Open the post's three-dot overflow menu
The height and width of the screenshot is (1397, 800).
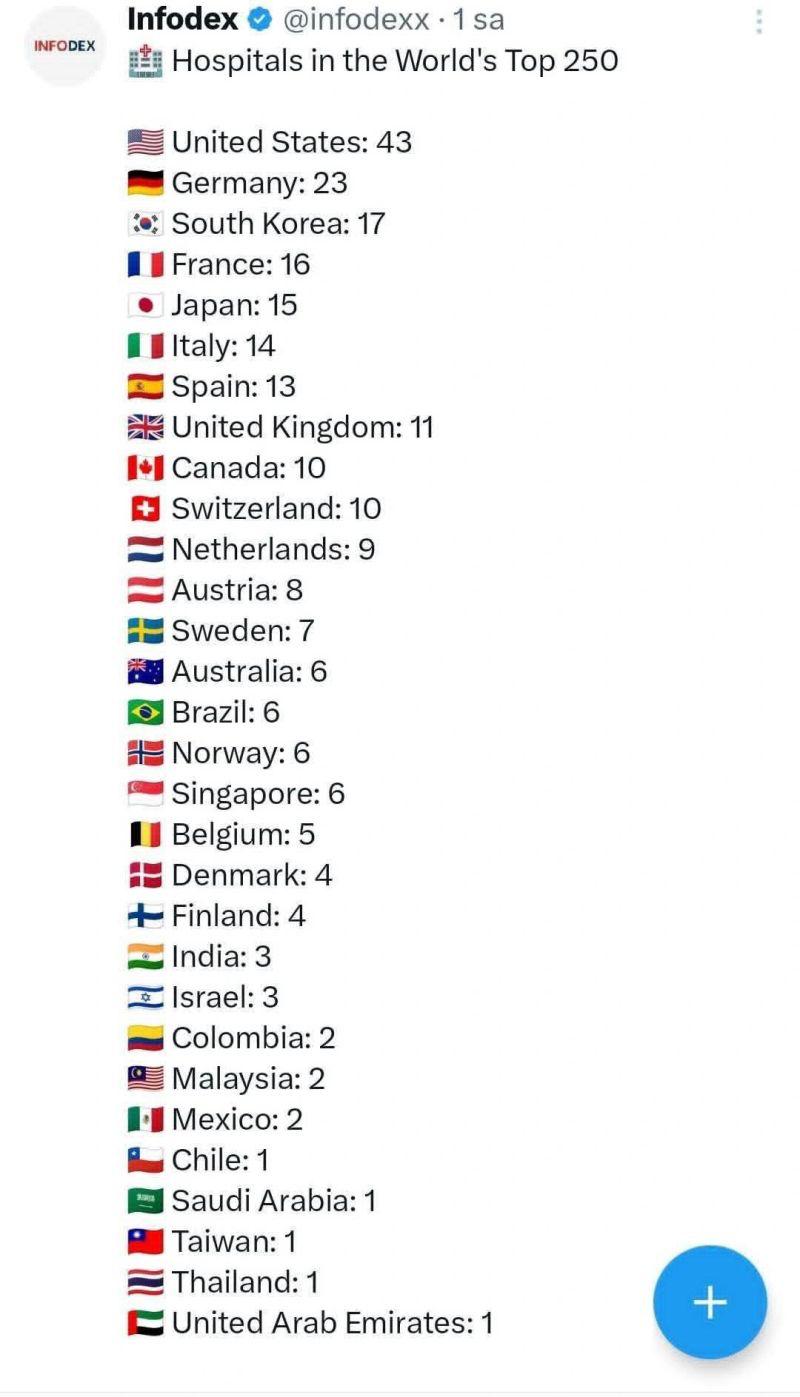pyautogui.click(x=759, y=22)
